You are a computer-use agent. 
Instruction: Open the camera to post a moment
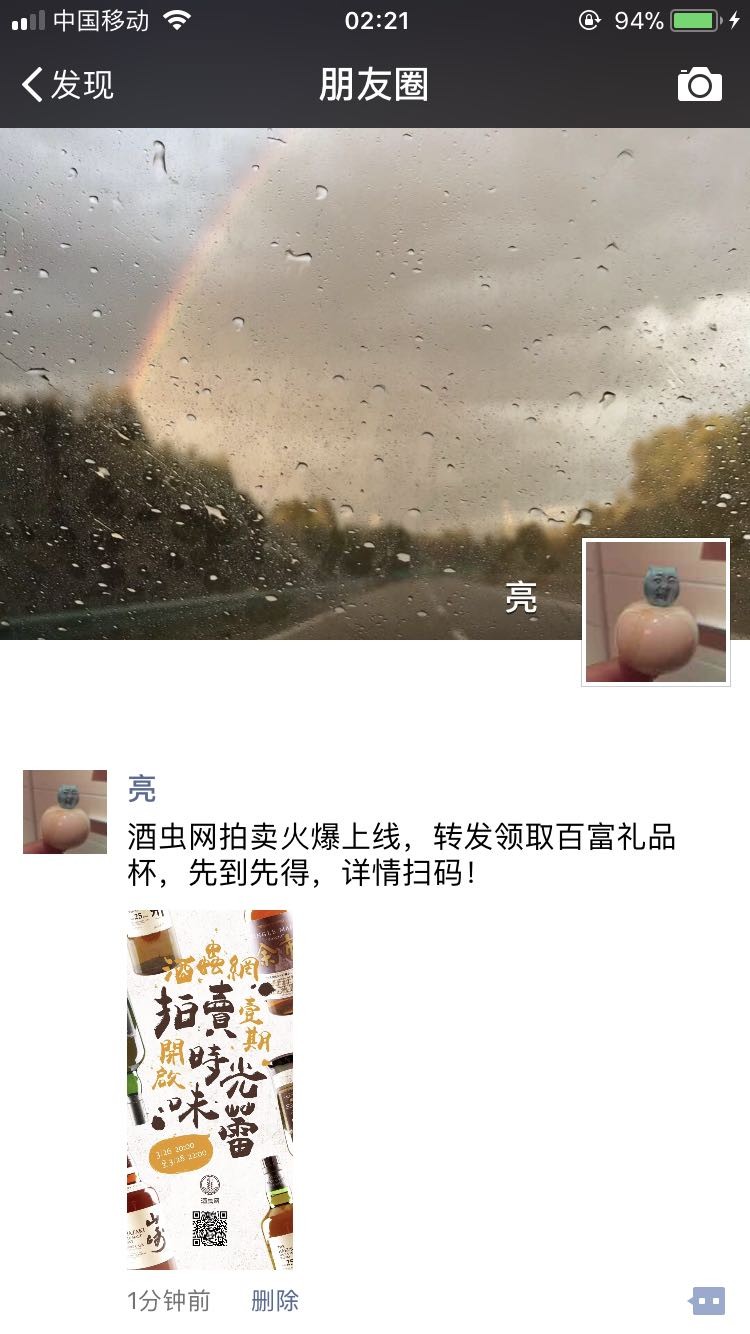699,85
